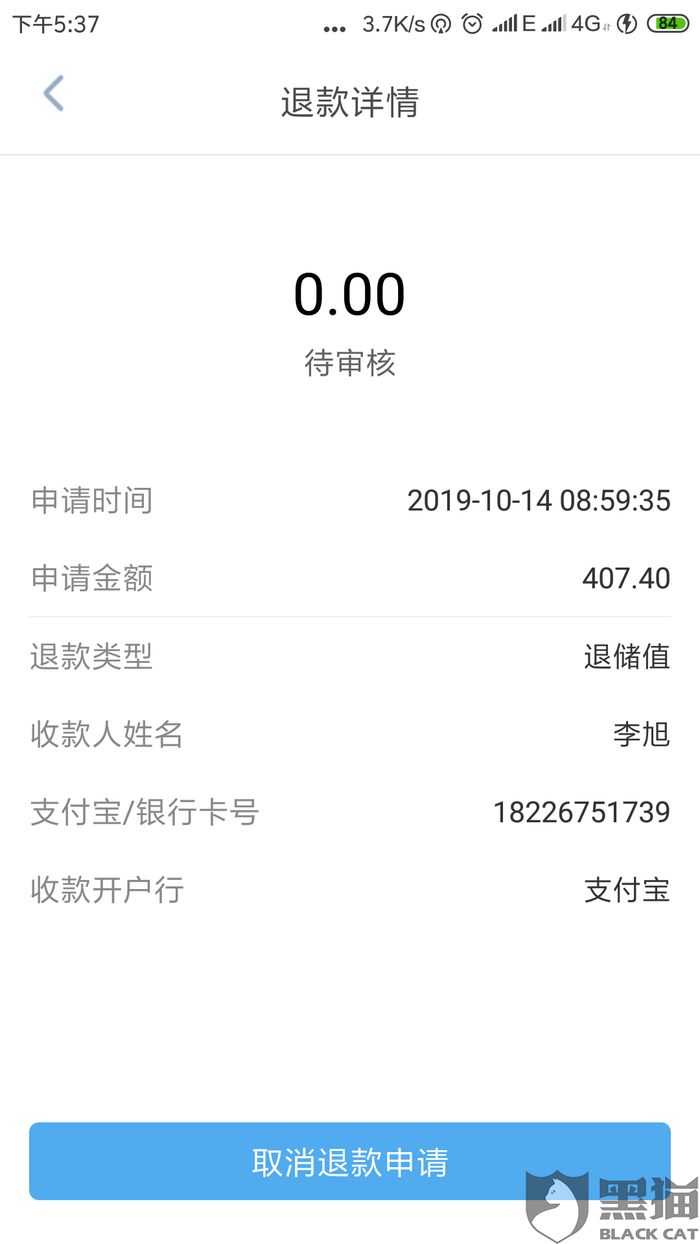Viewport: 700px width, 1244px height.
Task: Tap 取消退款申请 to cancel the refund
Action: click(x=349, y=1161)
